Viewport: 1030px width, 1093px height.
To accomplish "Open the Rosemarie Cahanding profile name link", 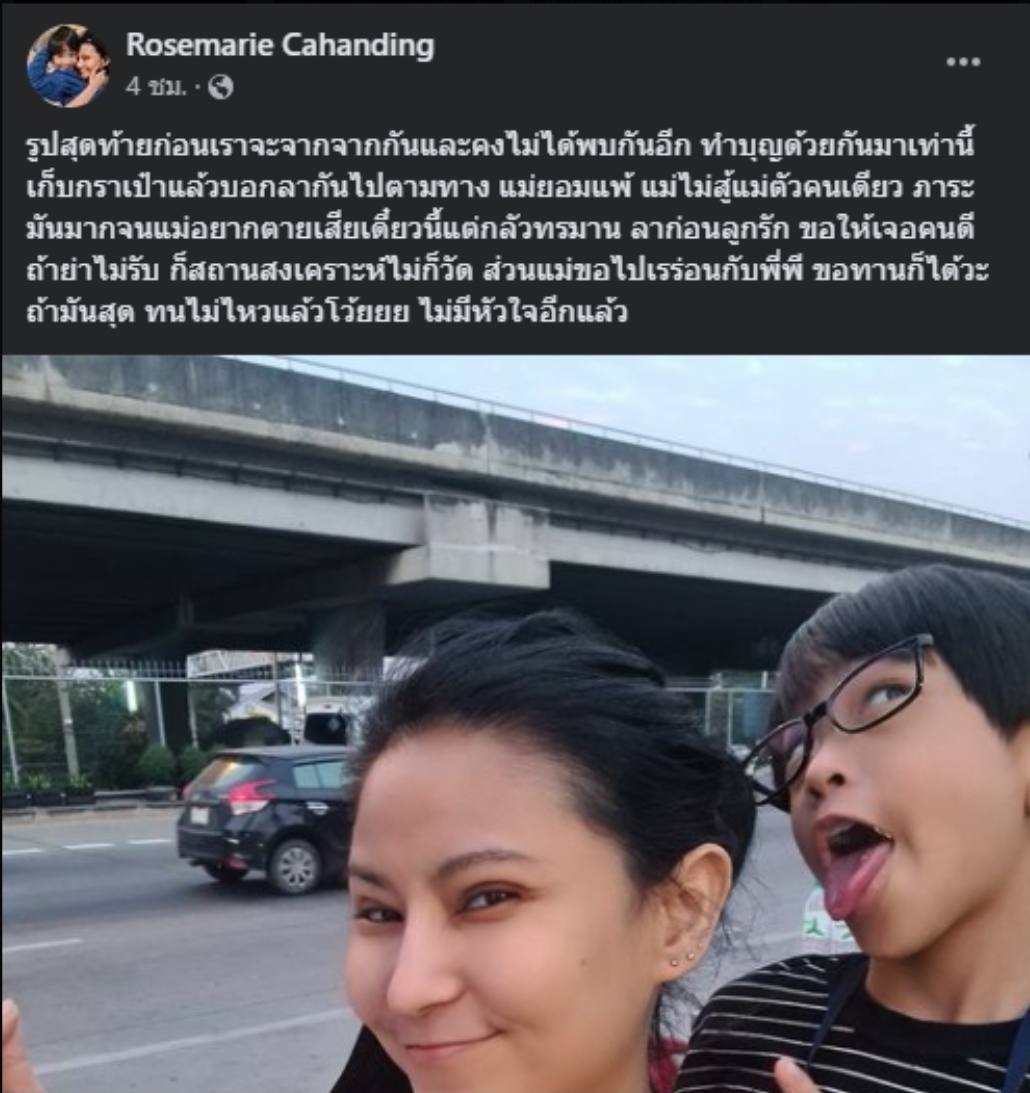I will pos(279,46).
